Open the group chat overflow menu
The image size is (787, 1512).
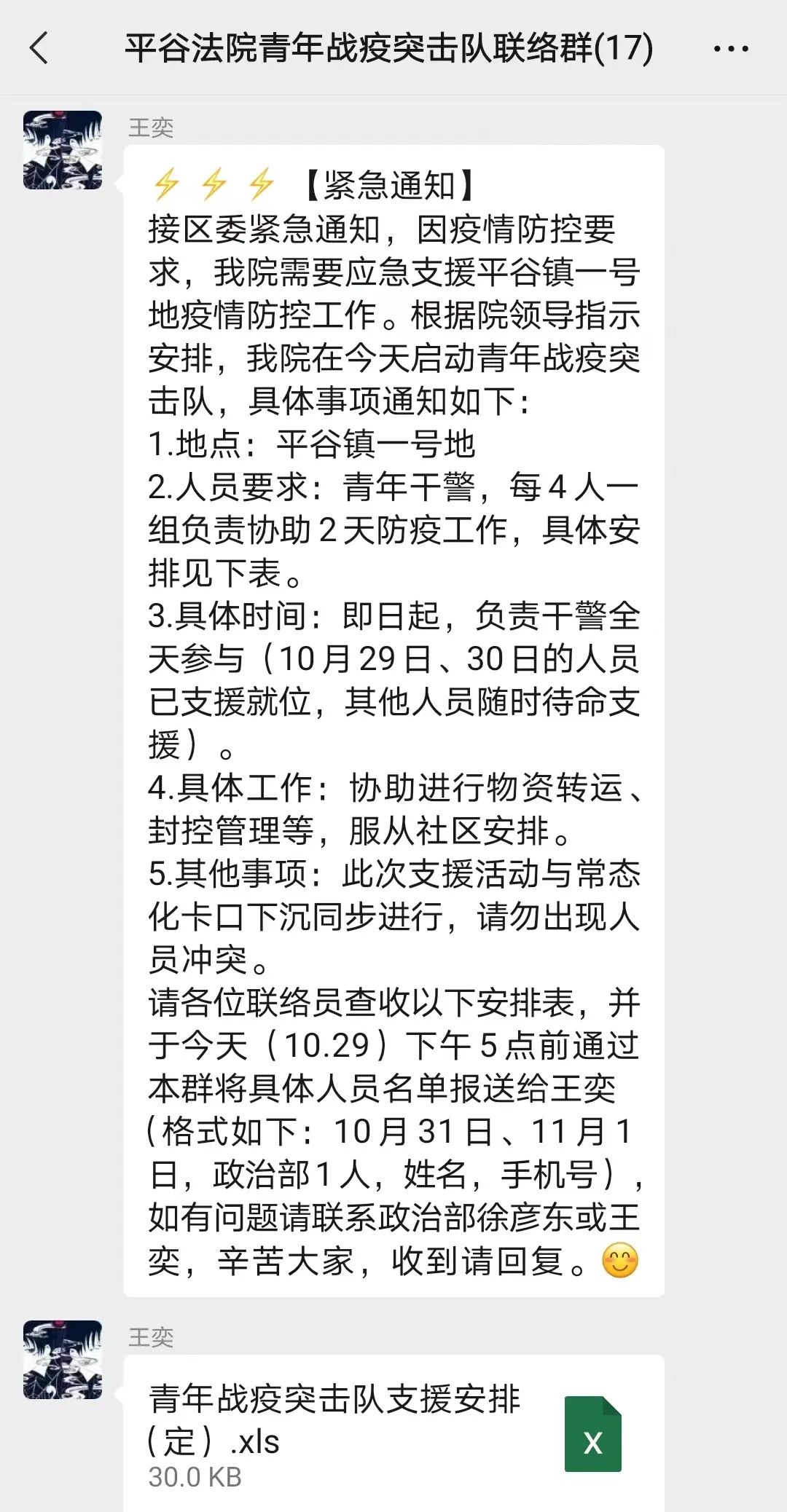(x=730, y=50)
